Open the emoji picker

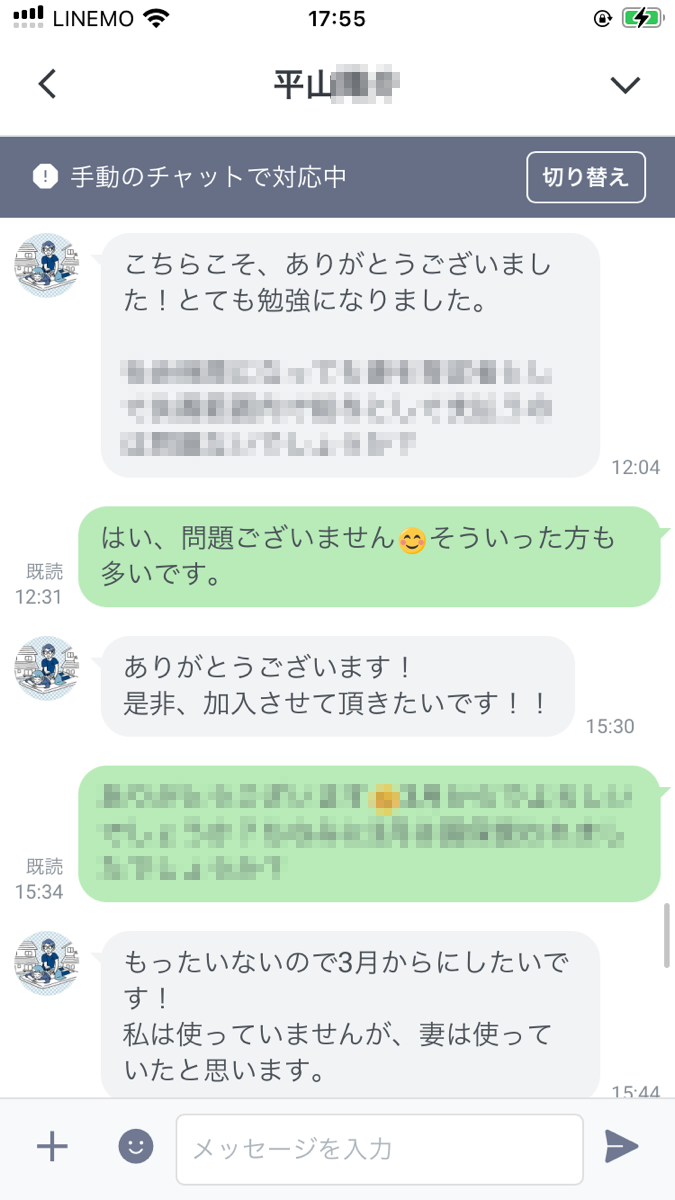136,1146
